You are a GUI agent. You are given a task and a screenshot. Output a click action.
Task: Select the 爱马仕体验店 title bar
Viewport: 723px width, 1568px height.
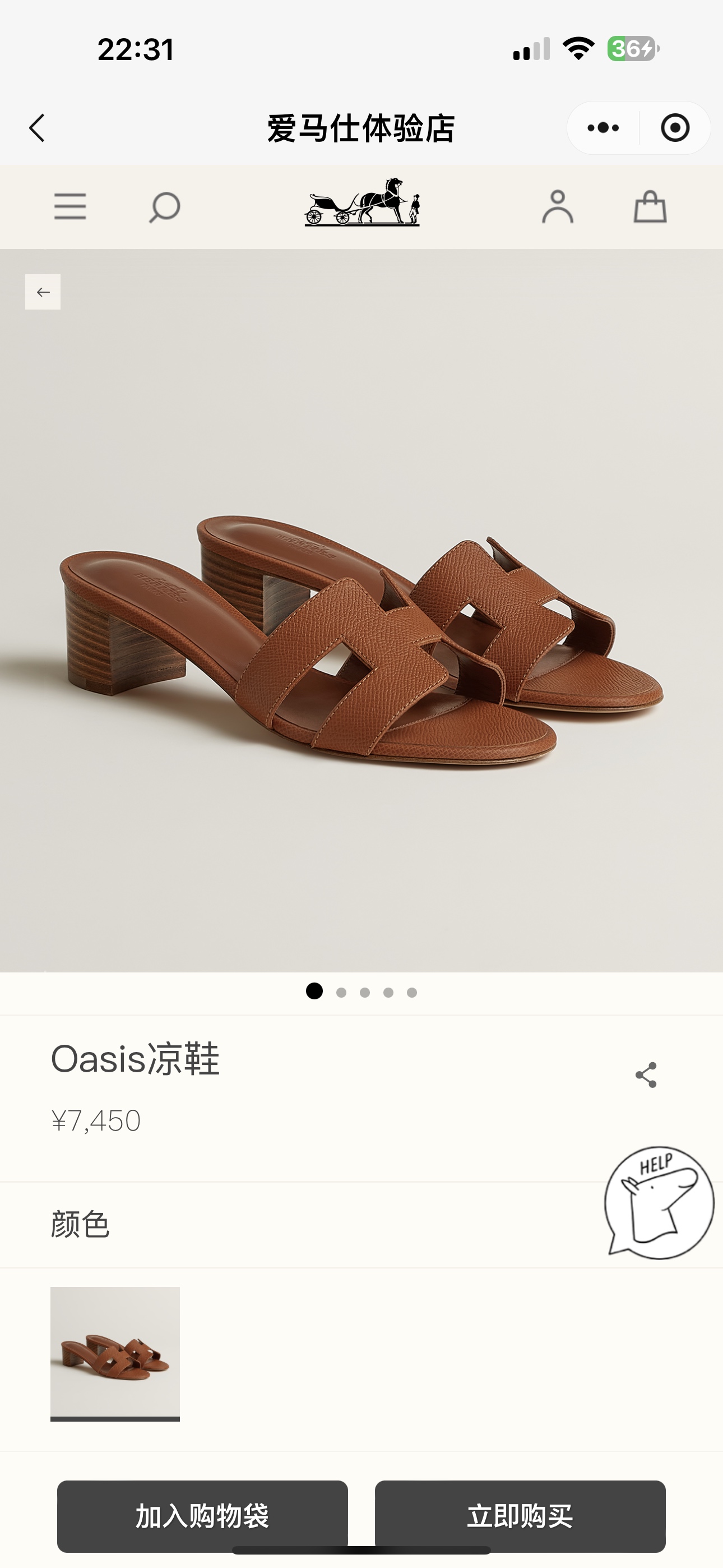(x=361, y=127)
